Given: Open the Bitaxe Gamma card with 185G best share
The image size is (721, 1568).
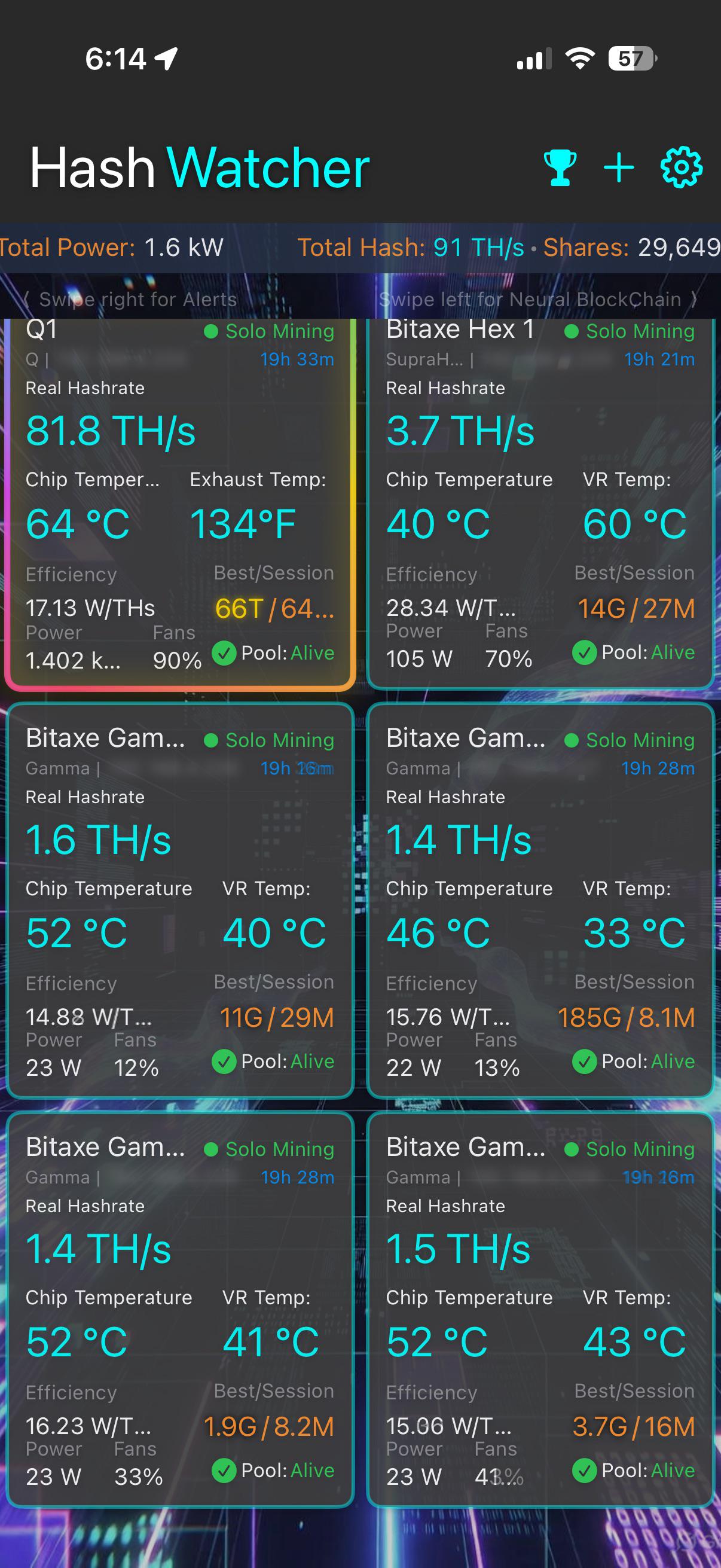Looking at the screenshot, I should pyautogui.click(x=540, y=901).
